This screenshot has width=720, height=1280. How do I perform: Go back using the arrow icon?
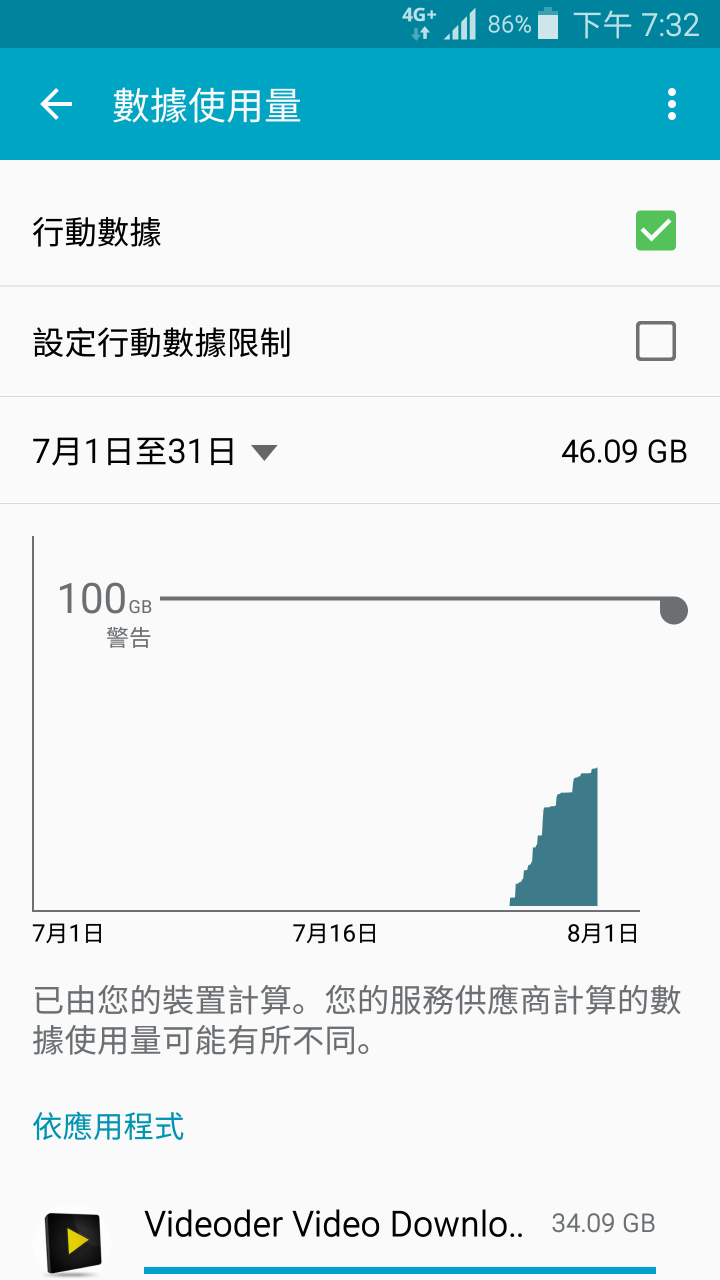point(56,105)
